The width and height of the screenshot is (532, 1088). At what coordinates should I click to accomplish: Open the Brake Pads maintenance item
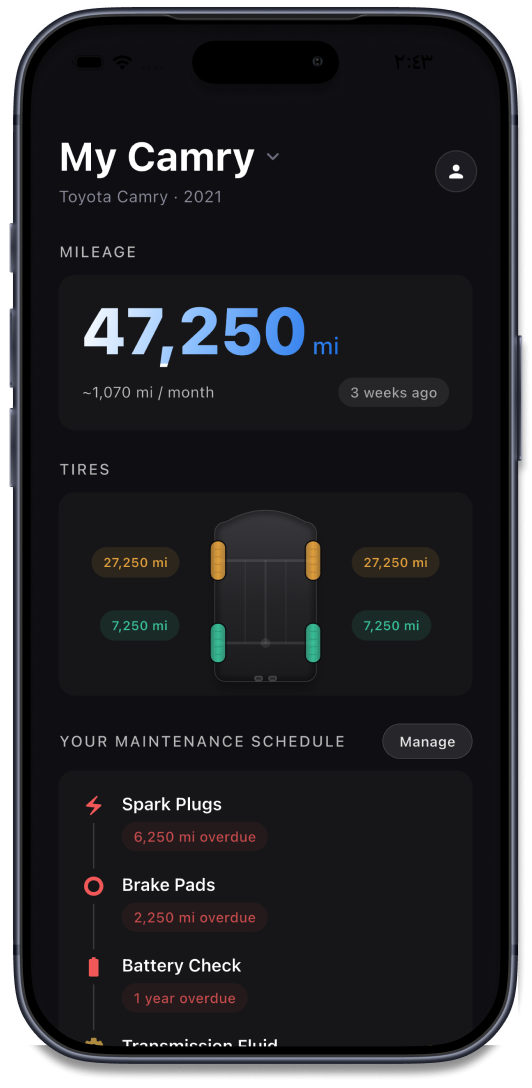pos(266,901)
